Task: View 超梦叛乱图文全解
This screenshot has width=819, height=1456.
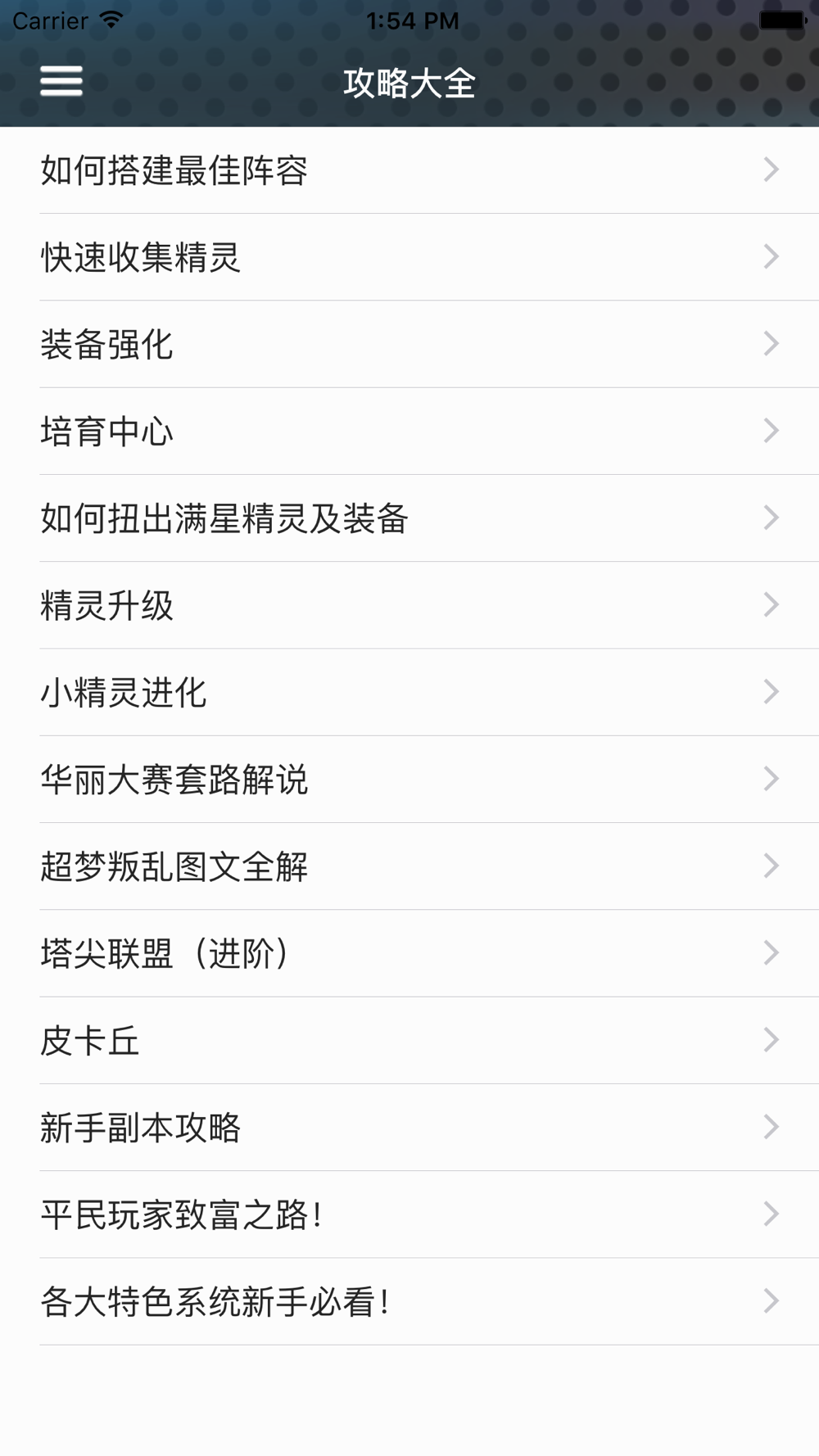Action: (x=409, y=866)
